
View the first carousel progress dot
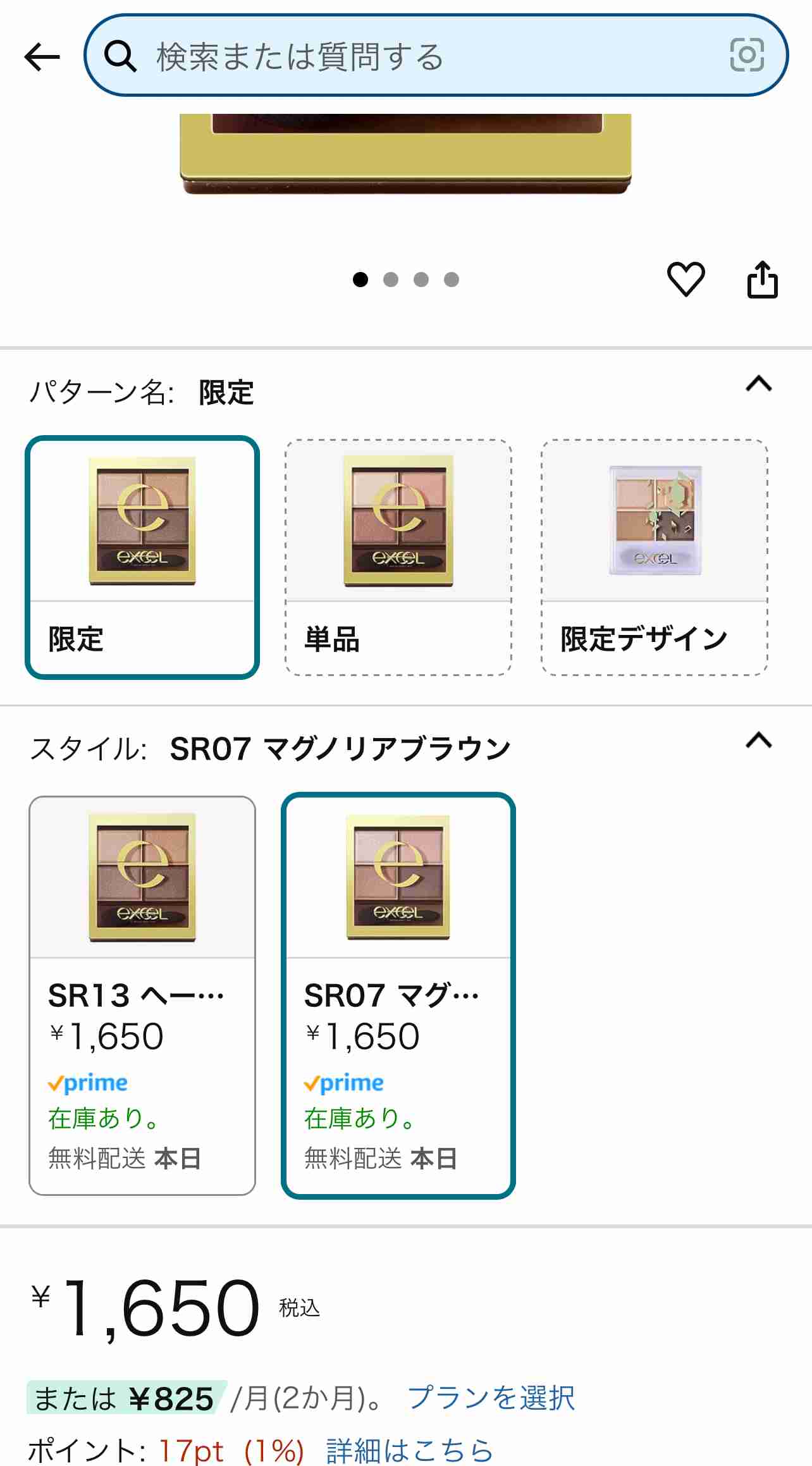359,279
